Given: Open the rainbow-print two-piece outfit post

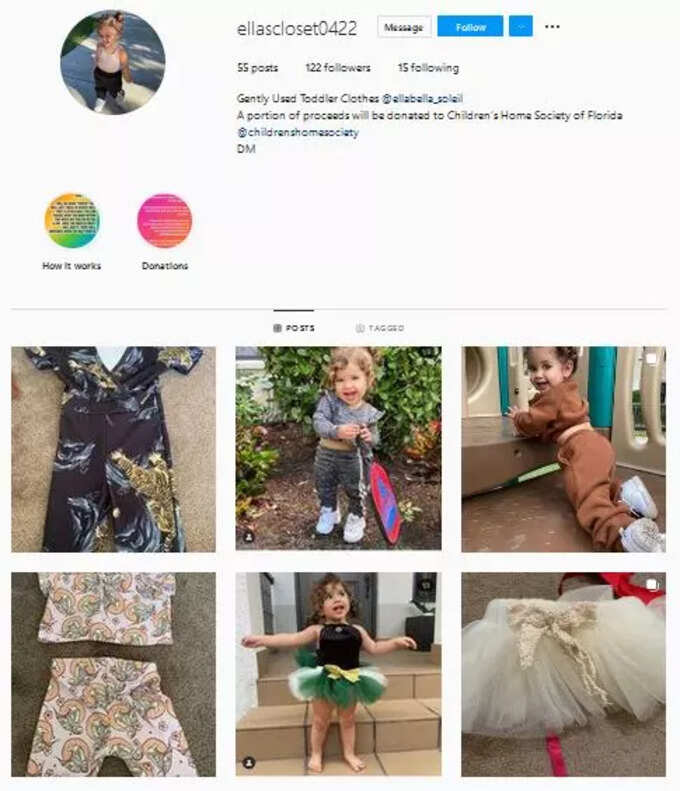Looking at the screenshot, I should (113, 674).
